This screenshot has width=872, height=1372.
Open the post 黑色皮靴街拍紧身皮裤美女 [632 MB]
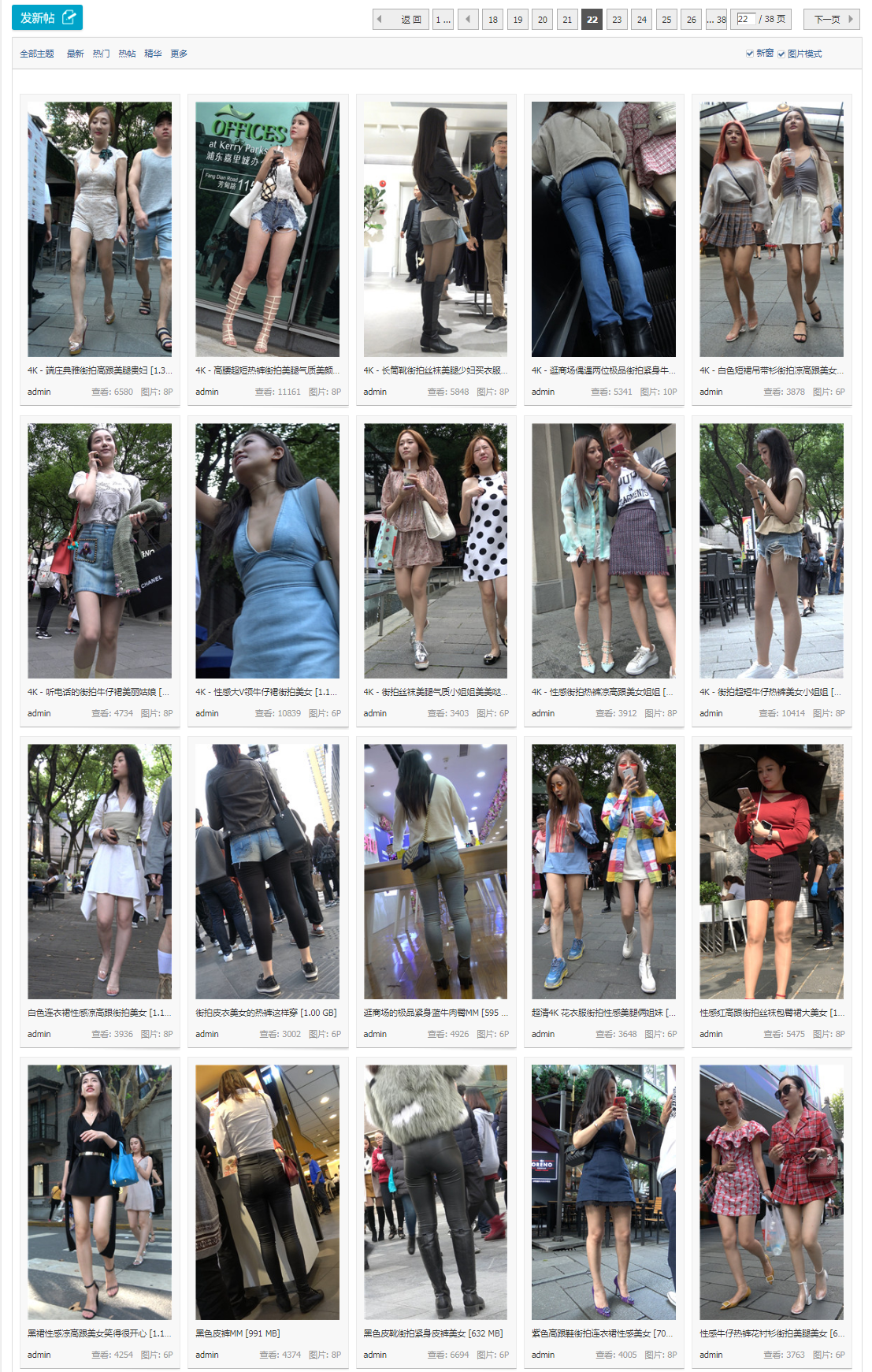pos(432,1333)
